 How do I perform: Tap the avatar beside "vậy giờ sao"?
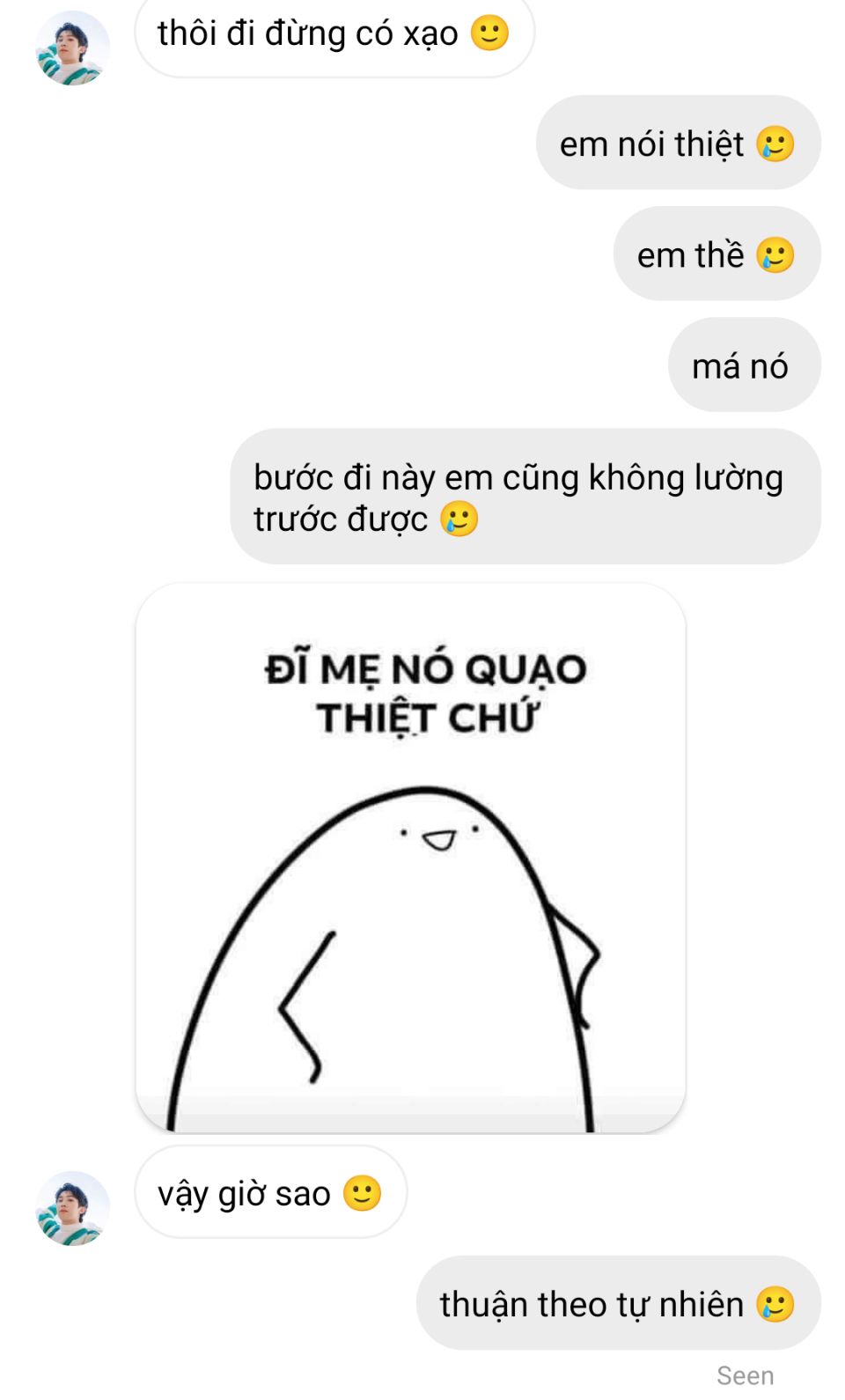72,1207
